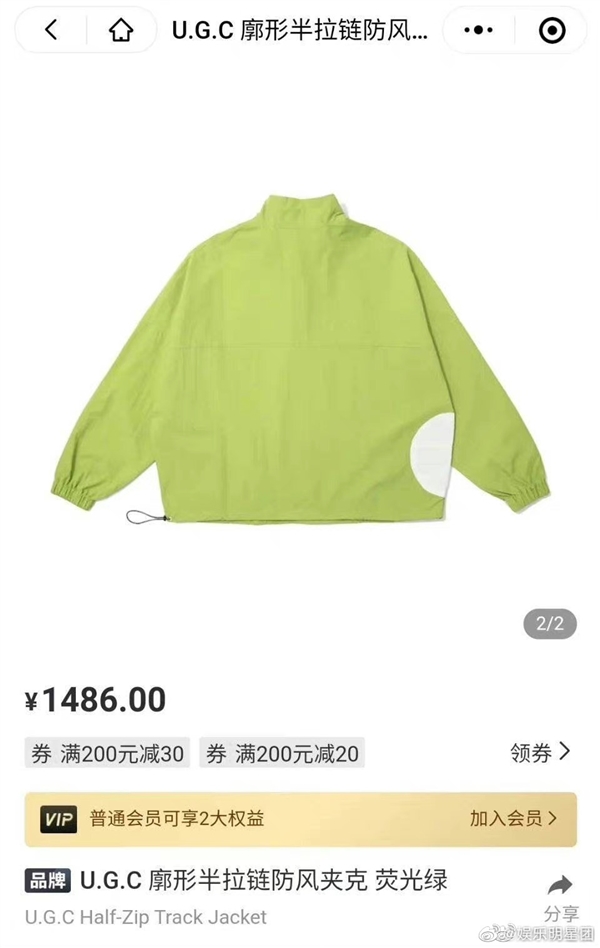Close the mini program
The width and height of the screenshot is (600, 948).
[x=551, y=31]
